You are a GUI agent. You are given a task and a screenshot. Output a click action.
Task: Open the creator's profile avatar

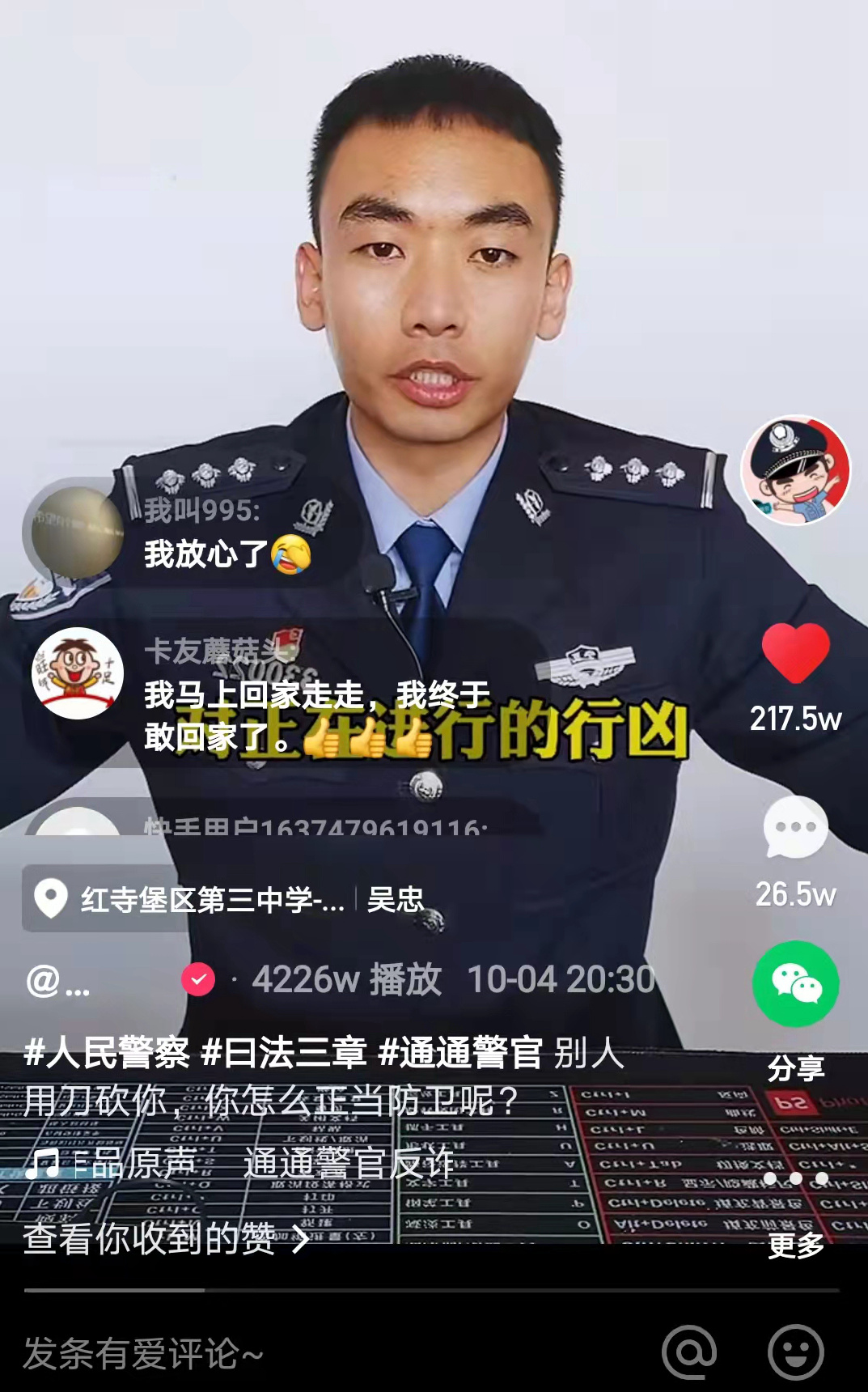[795, 470]
